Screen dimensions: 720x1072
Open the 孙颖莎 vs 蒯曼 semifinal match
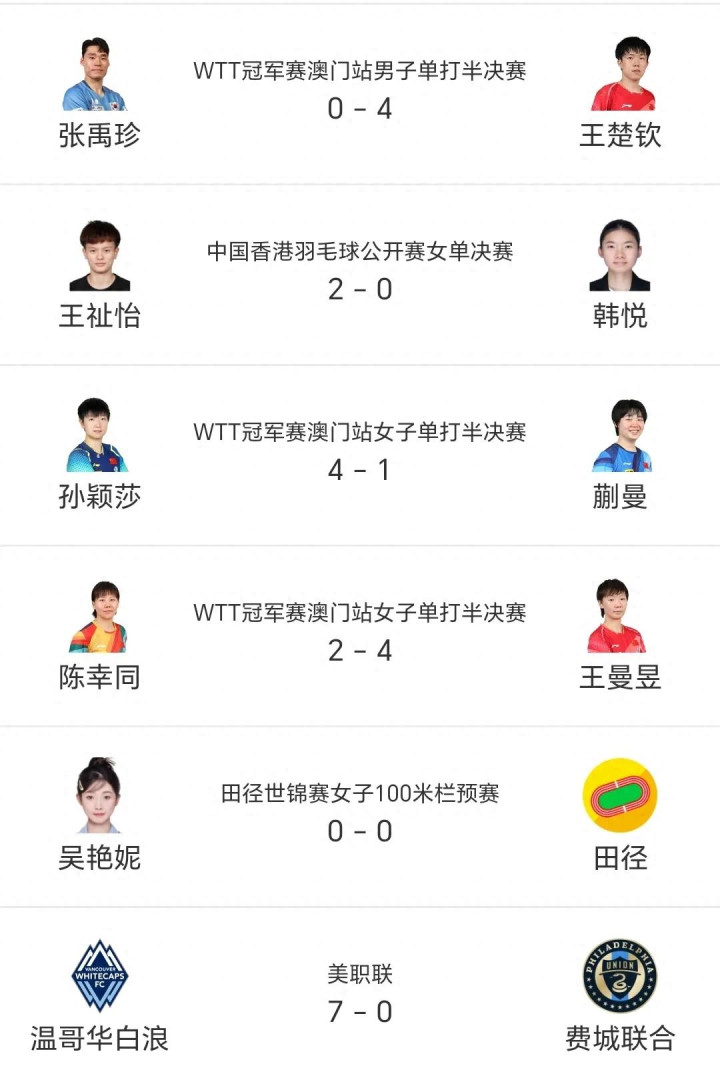point(360,455)
